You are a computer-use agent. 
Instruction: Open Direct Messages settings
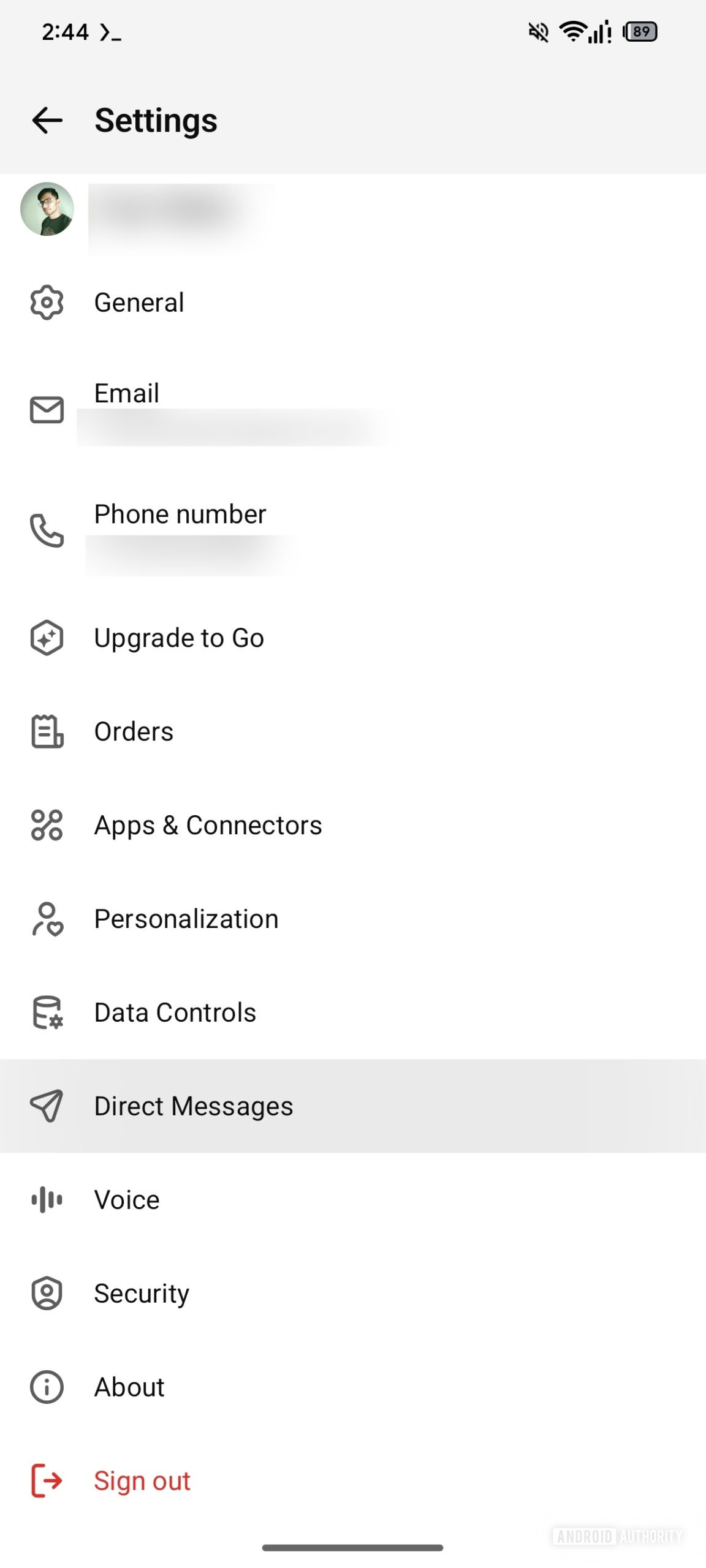click(x=194, y=1106)
